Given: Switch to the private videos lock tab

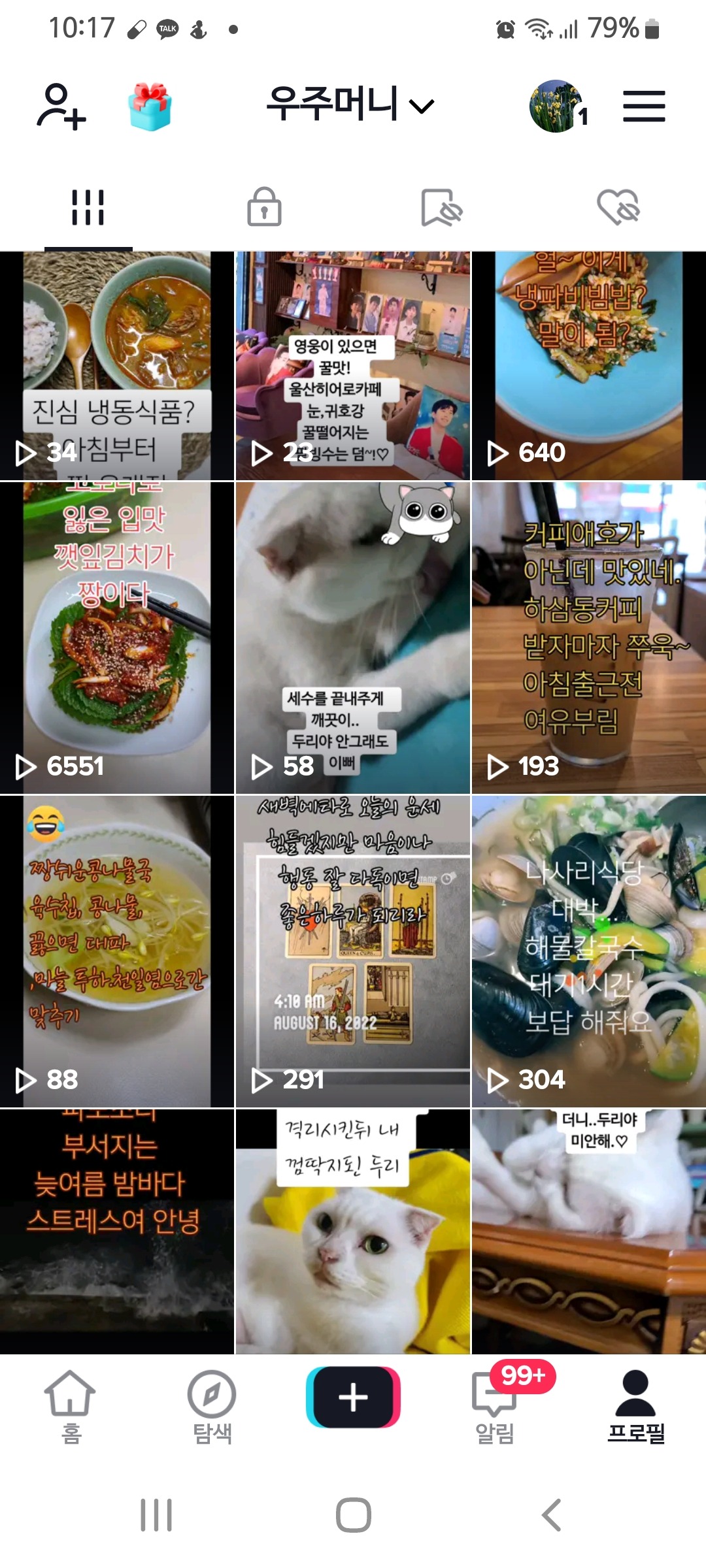Looking at the screenshot, I should click(x=264, y=208).
